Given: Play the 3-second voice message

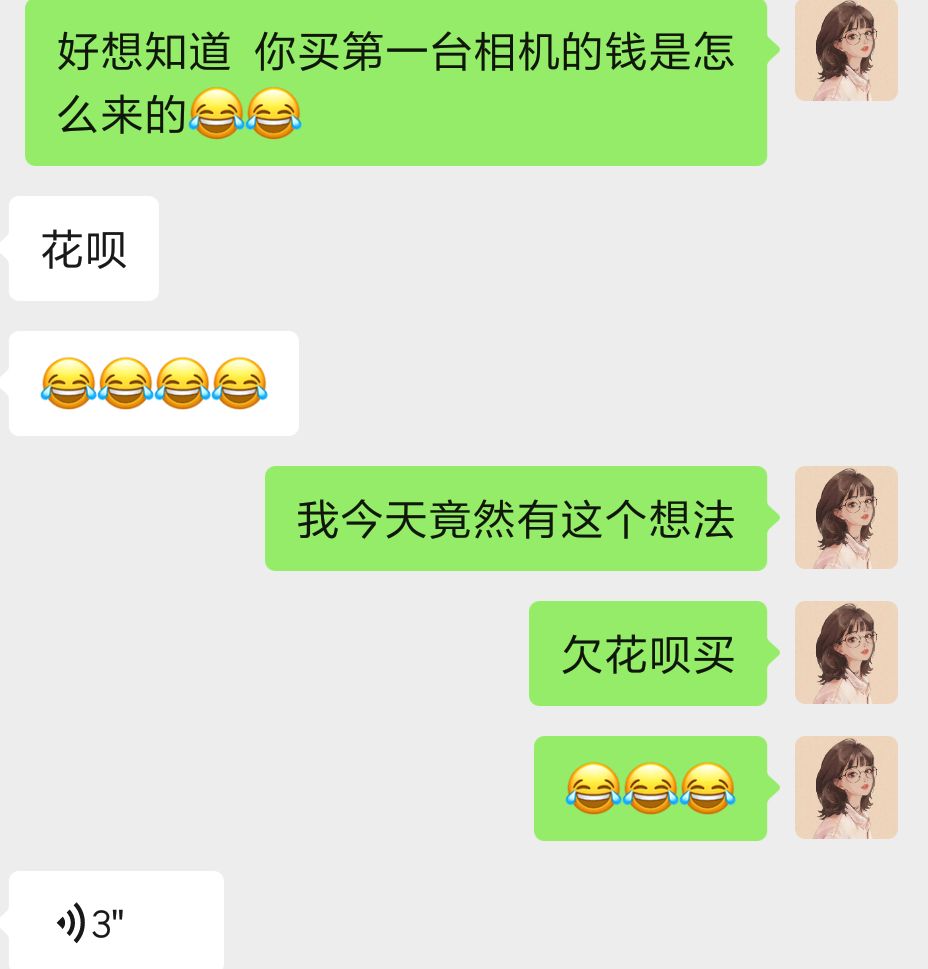Looking at the screenshot, I should pyautogui.click(x=115, y=920).
